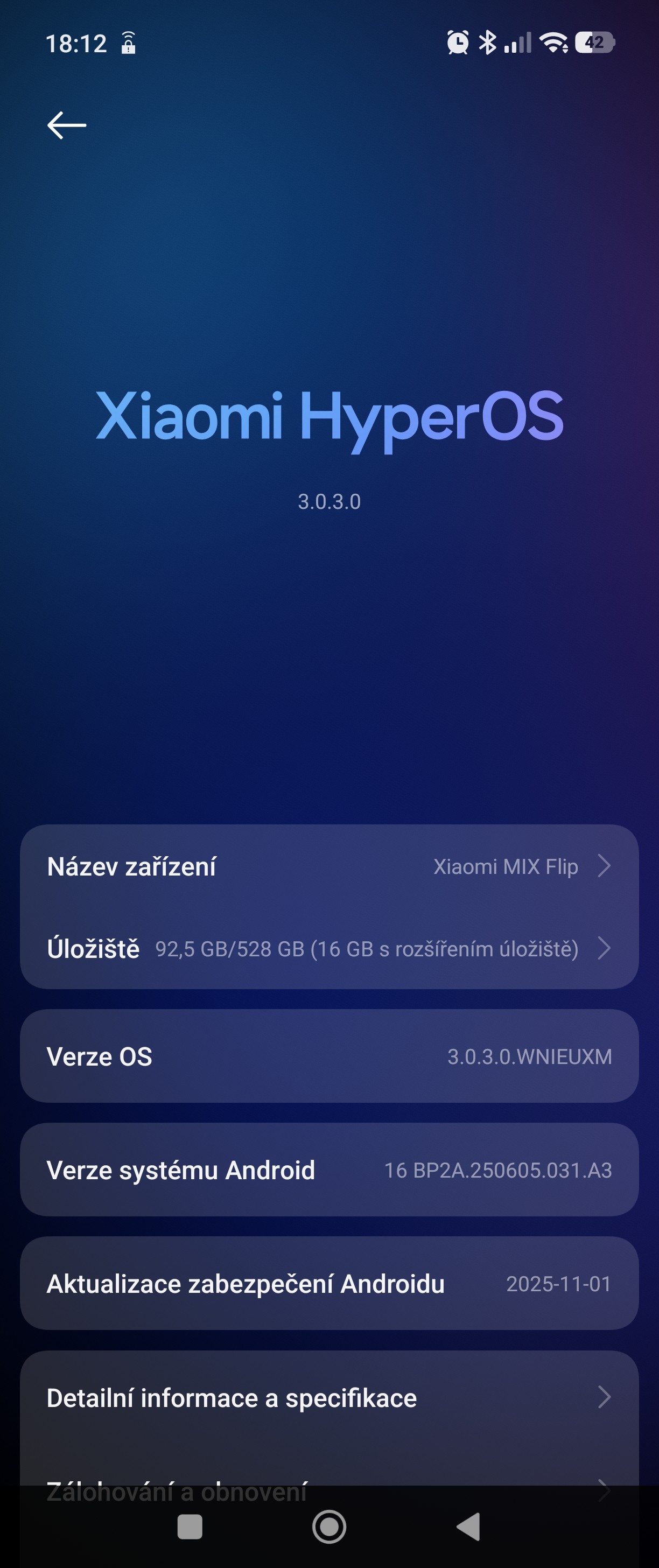Image resolution: width=659 pixels, height=1568 pixels.
Task: Open the Název zařízení row
Action: coord(328,866)
